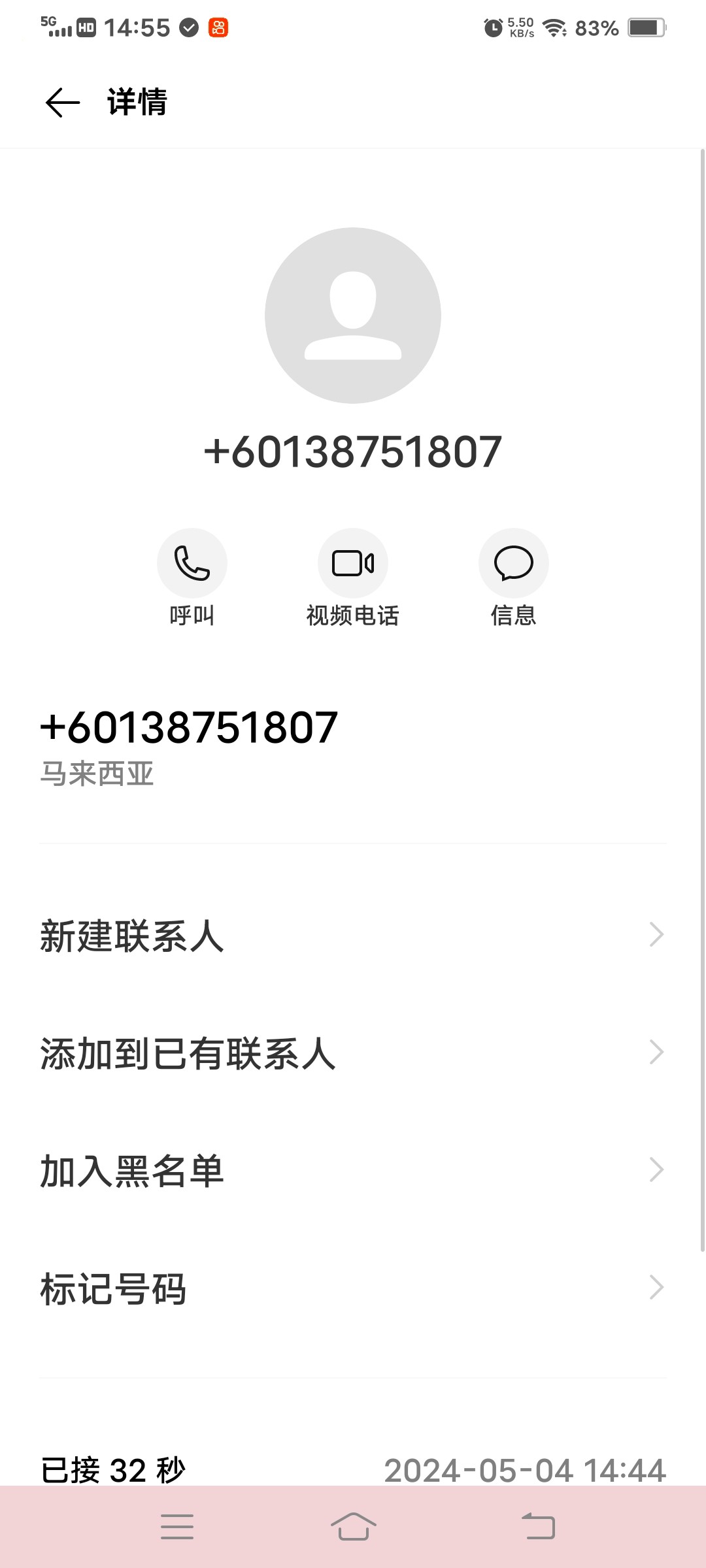This screenshot has width=706, height=1568.
Task: Open 标记号码 to tag number
Action: click(x=353, y=1288)
